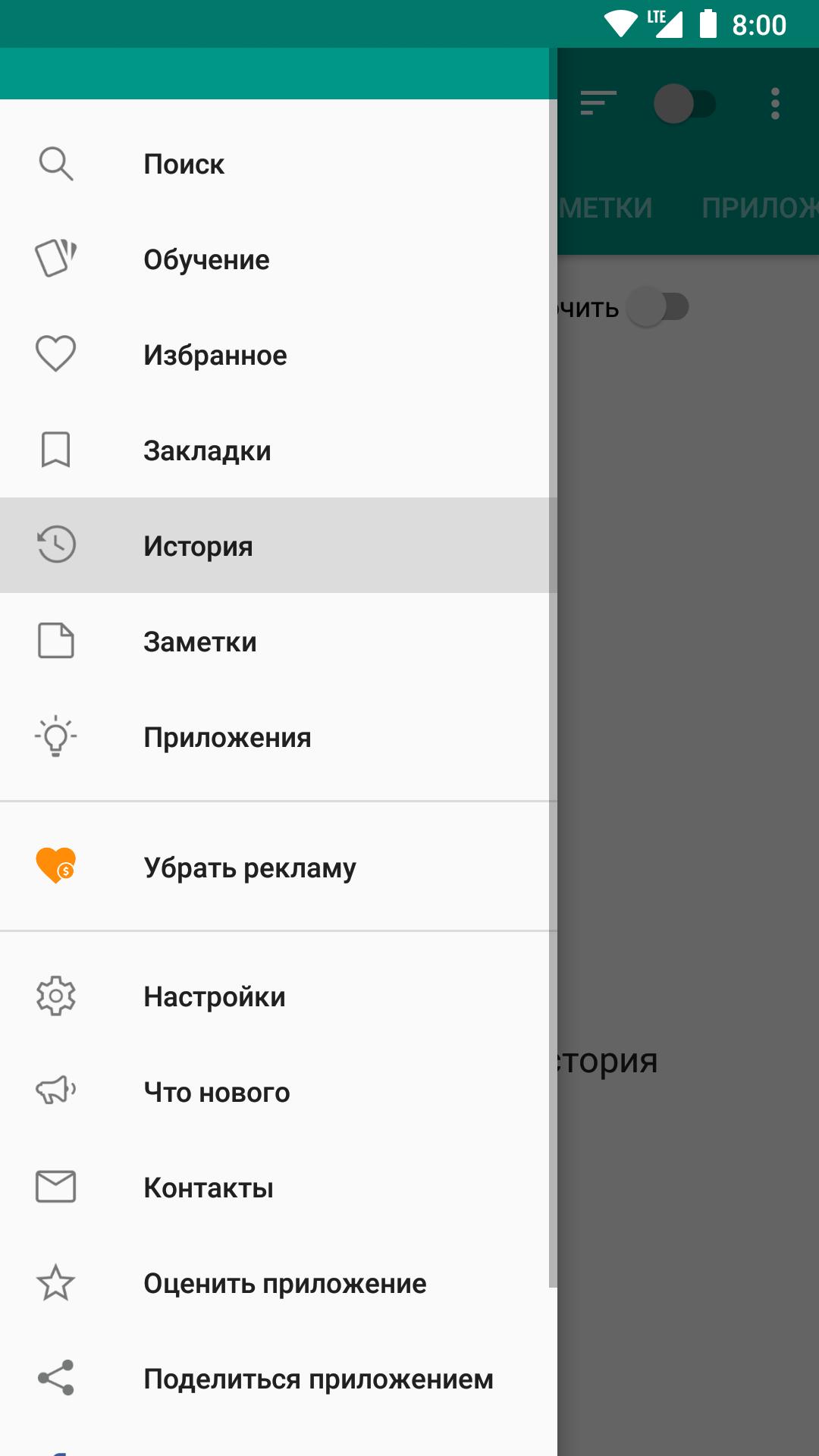Open Заметки section
This screenshot has width=819, height=1456.
coord(278,642)
